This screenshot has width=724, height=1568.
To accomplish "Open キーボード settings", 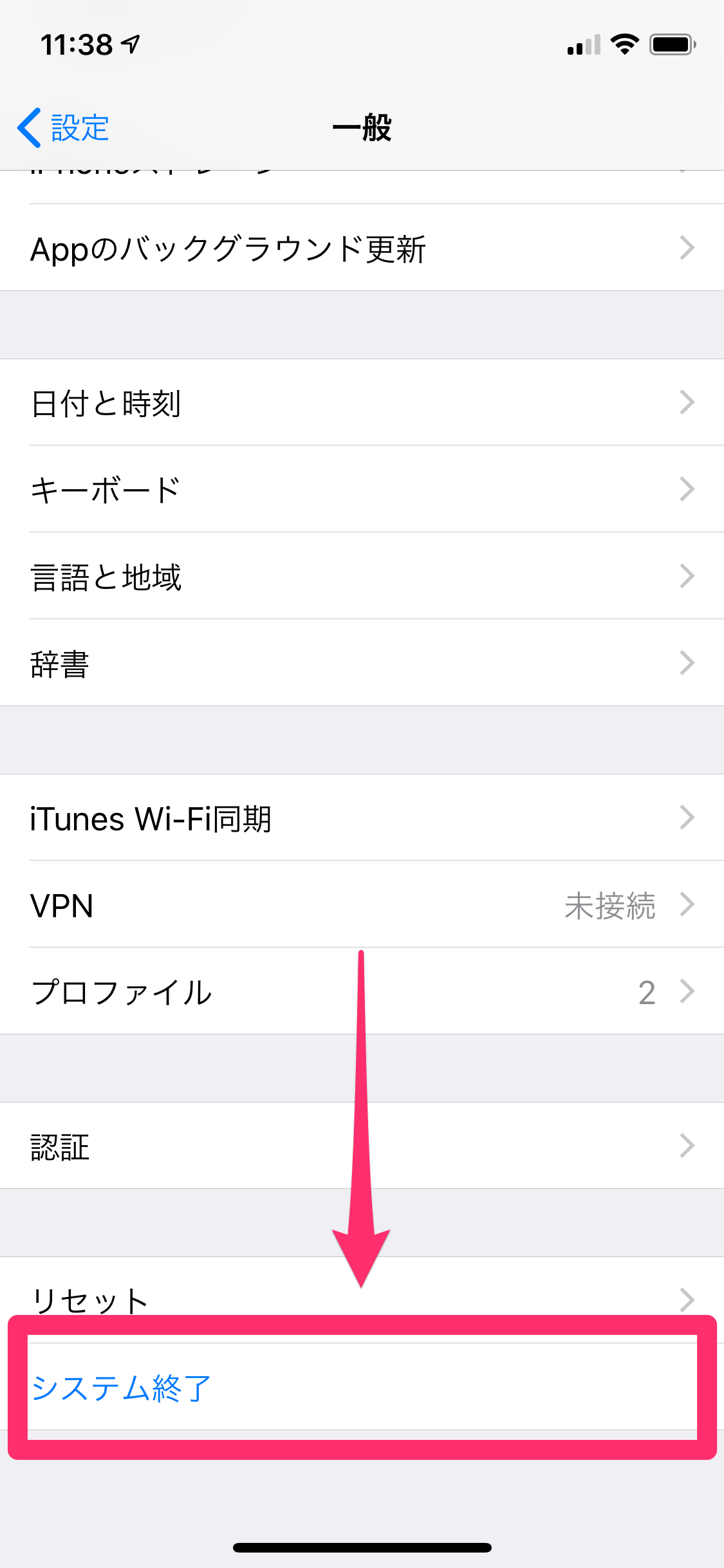I will (360, 489).
